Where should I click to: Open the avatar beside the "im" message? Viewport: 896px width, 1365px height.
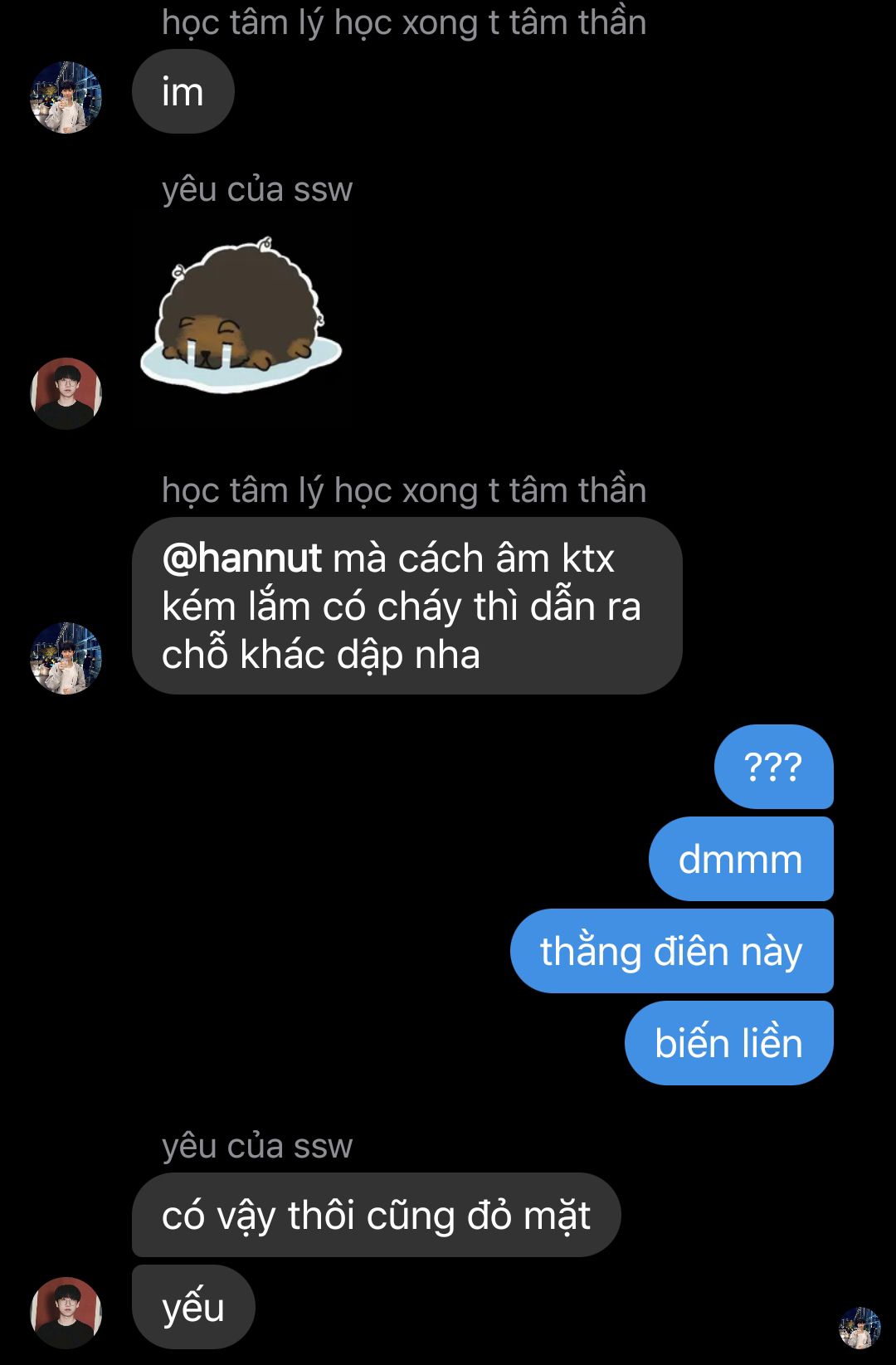[66, 97]
